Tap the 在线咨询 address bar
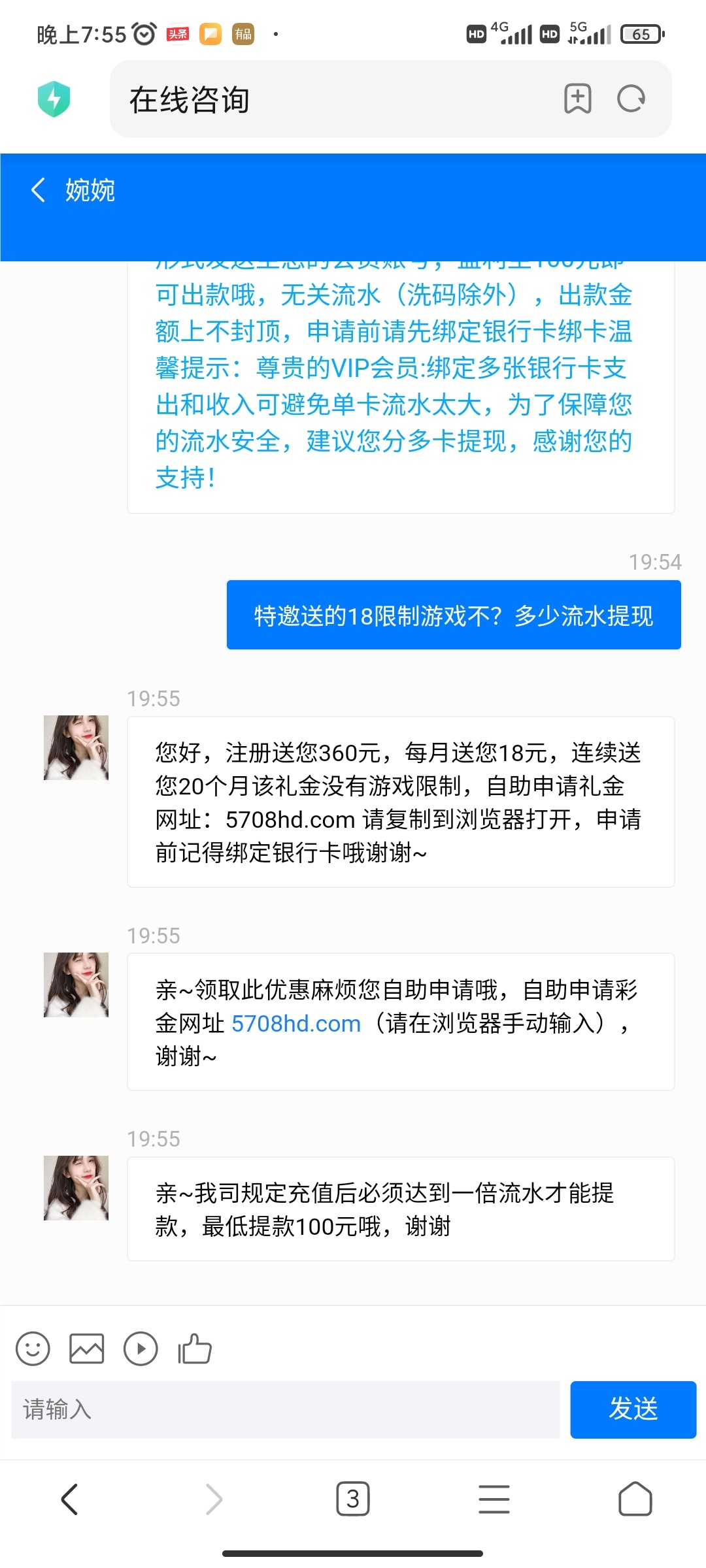Screen dimensions: 706x1568 click(327, 99)
